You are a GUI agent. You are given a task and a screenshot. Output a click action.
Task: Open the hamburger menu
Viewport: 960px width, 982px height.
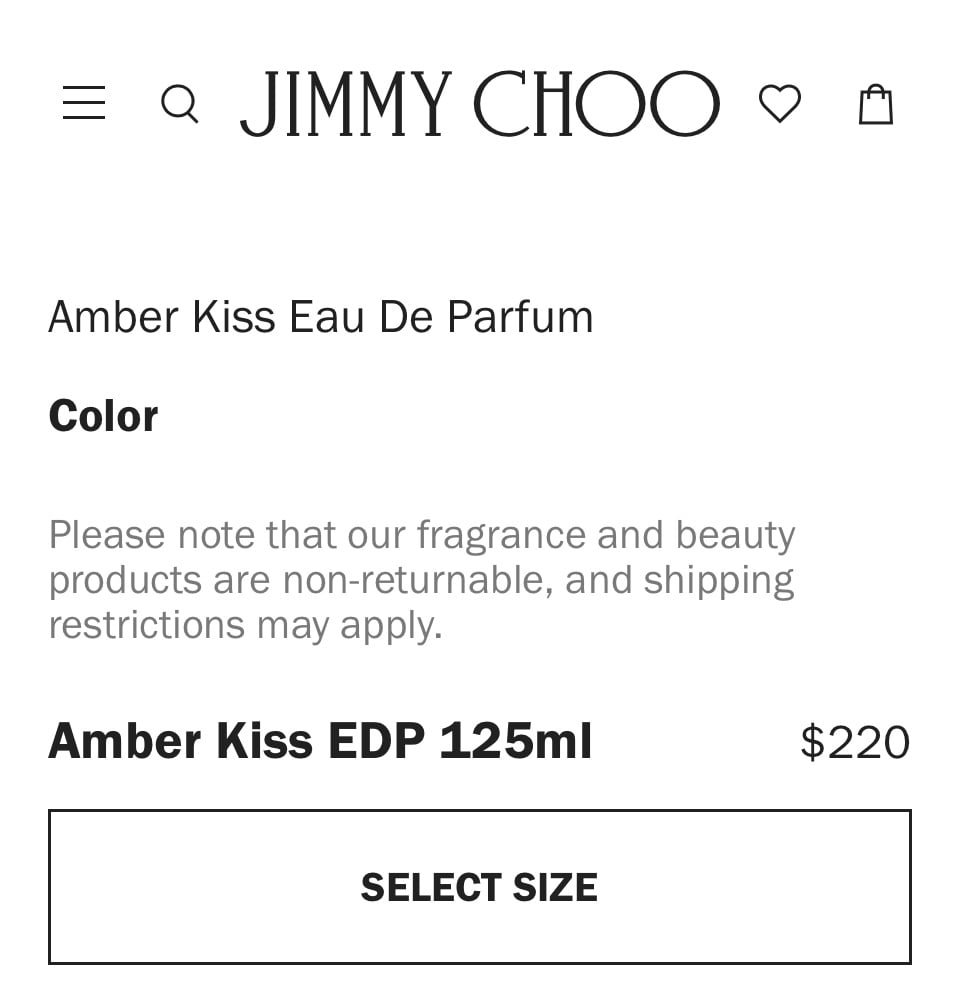click(x=84, y=103)
